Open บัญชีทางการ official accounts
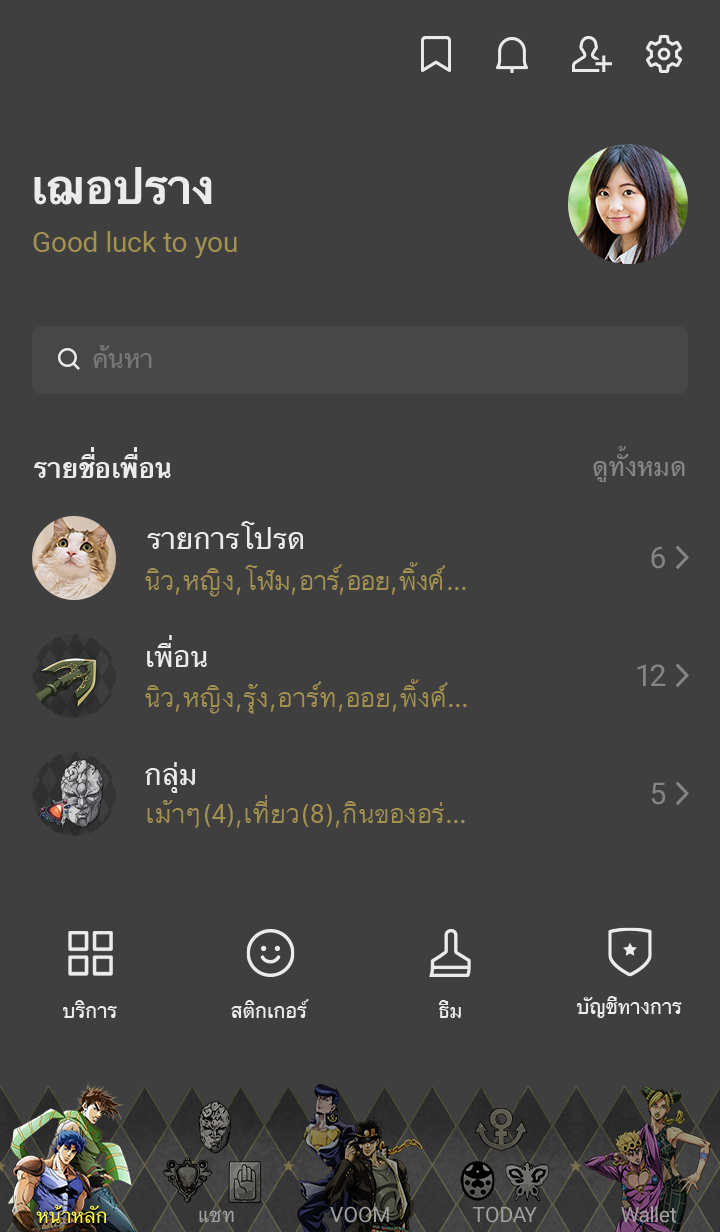Screen dimensions: 720x1232 pos(629,972)
